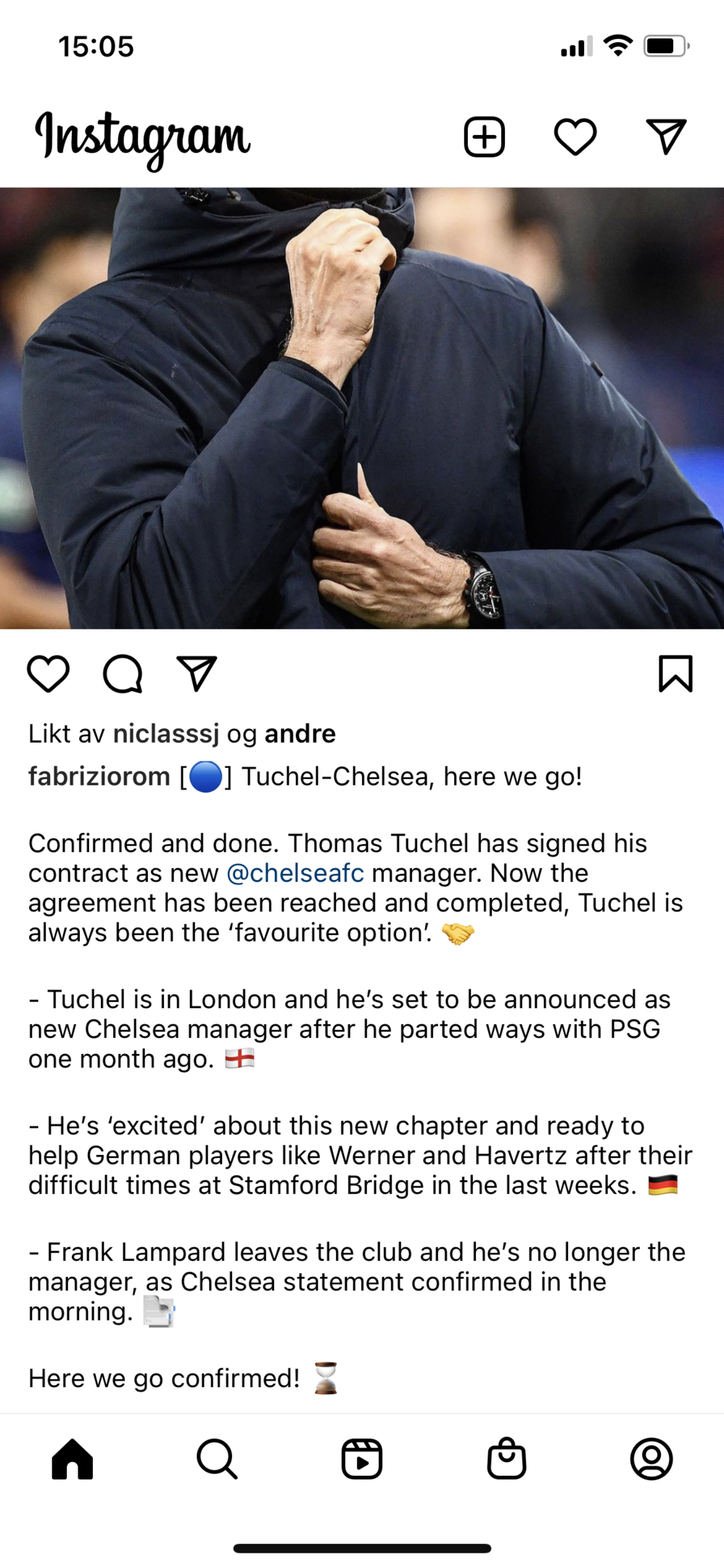724x1568 pixels.
Task: Open fabriziorom's profile
Action: (x=99, y=777)
